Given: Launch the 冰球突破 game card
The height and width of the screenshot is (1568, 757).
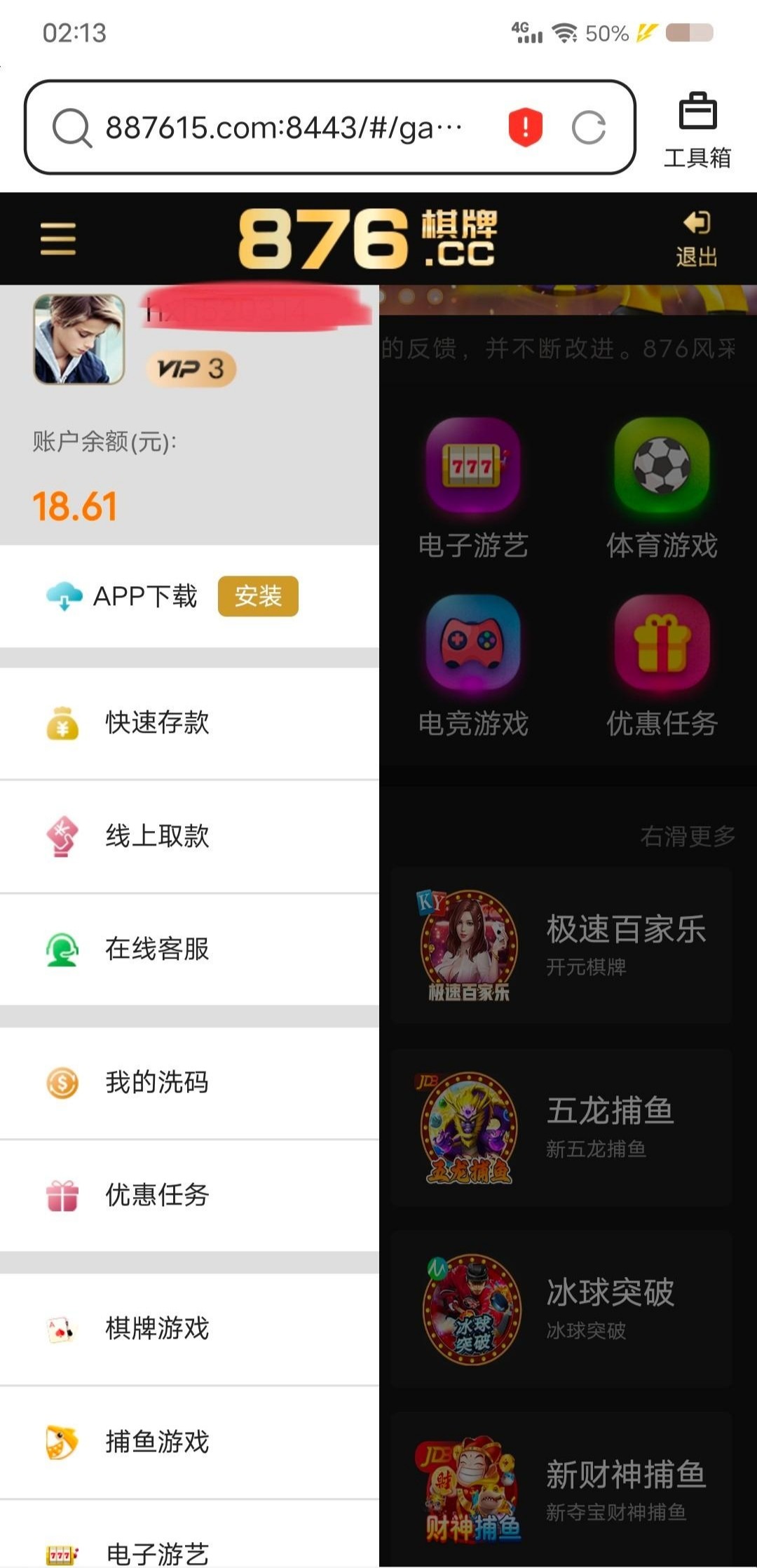Looking at the screenshot, I should click(561, 1309).
